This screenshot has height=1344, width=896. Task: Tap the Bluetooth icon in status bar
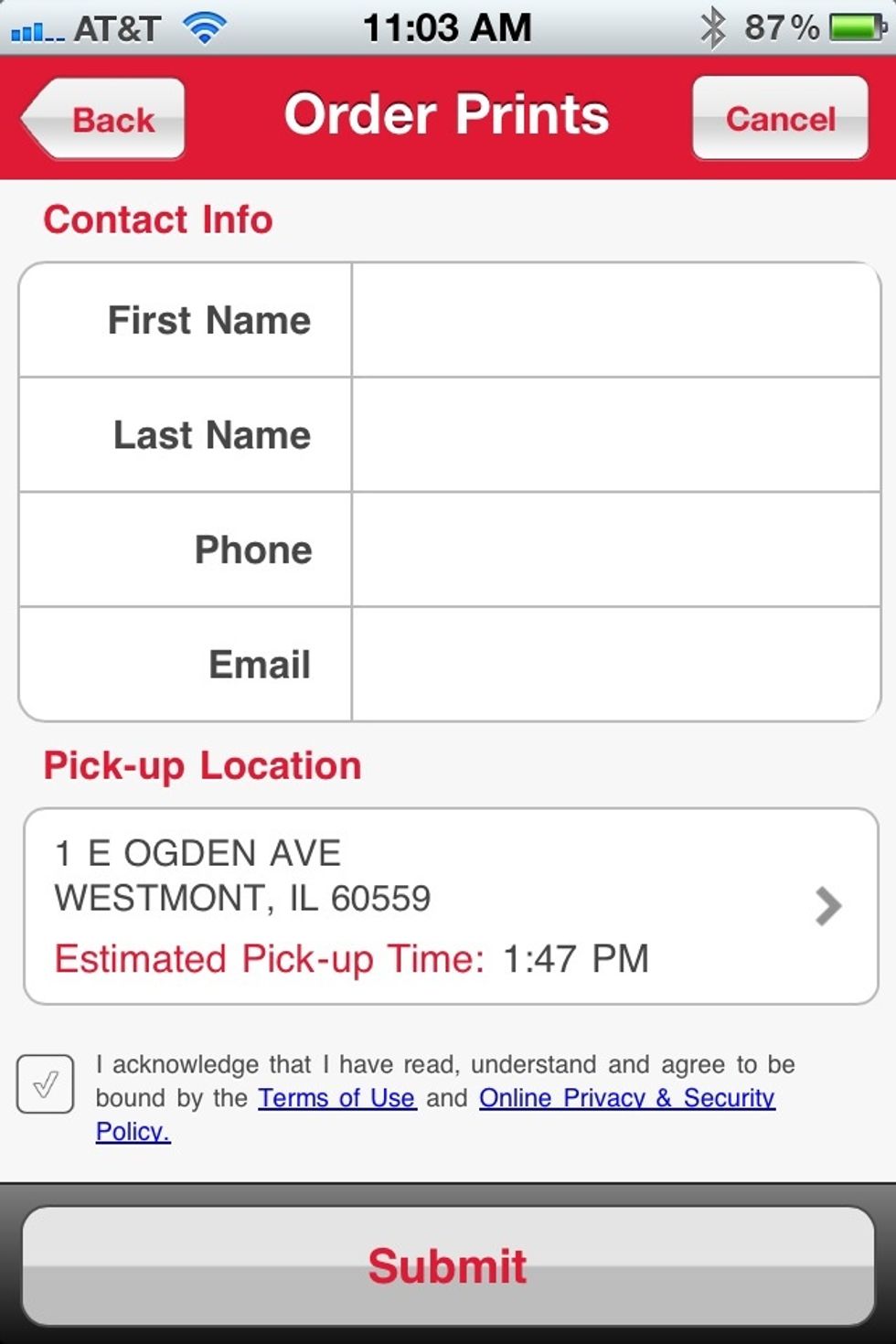pos(715,26)
